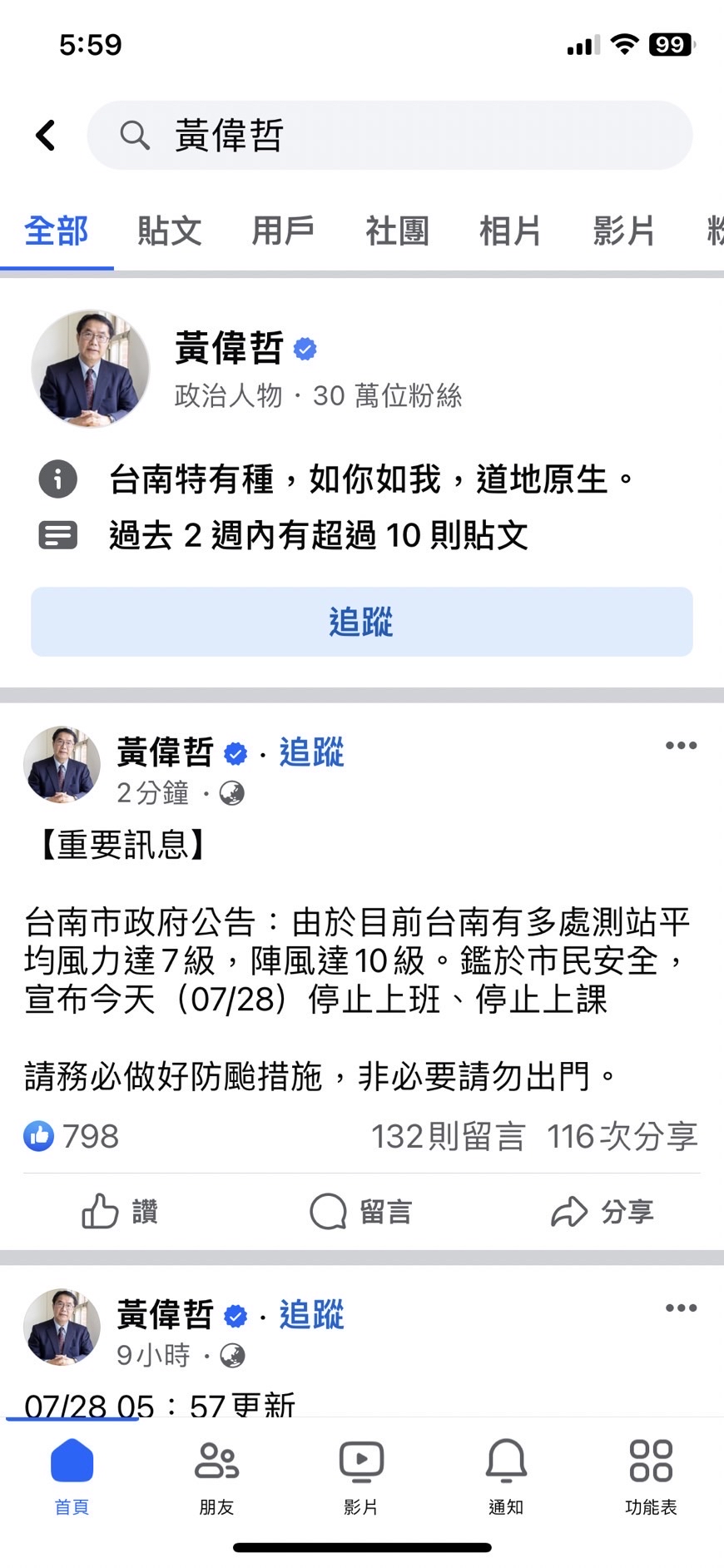
Task: Switch to the 用戶 tab
Action: tap(283, 231)
